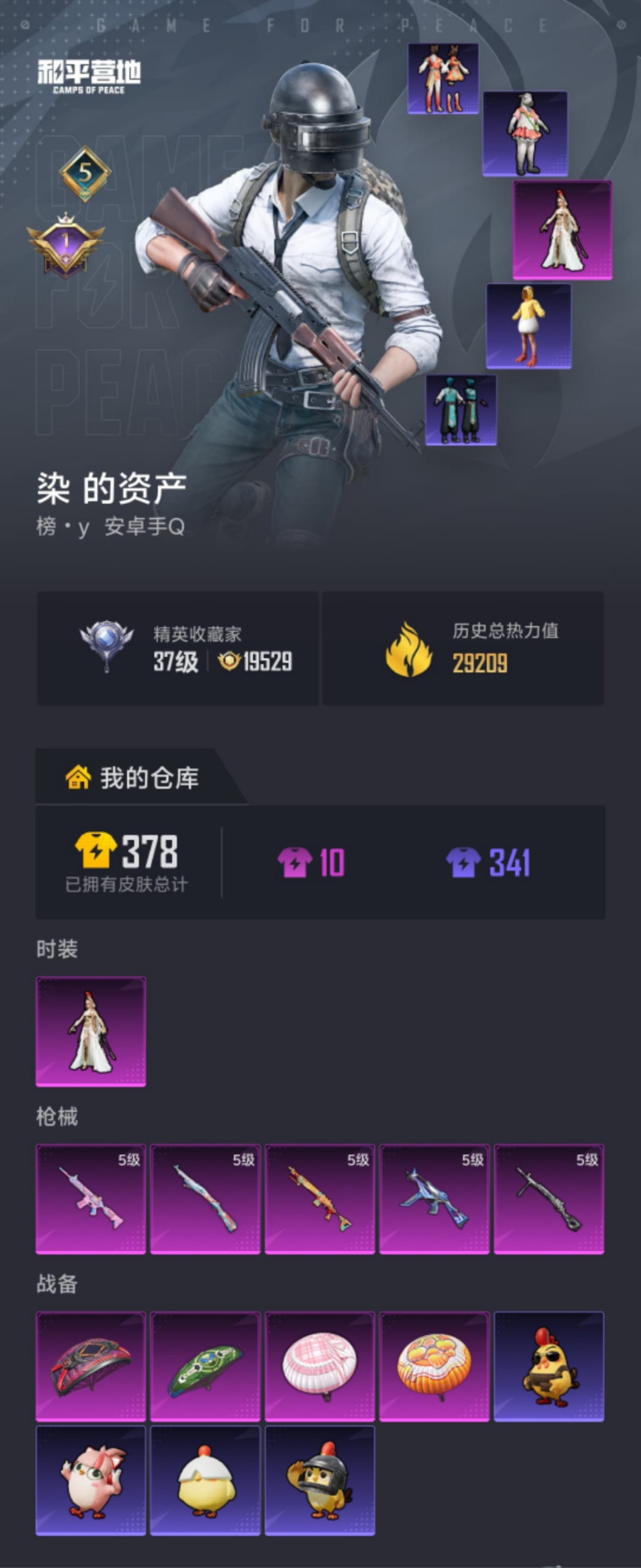
Task: Open the yellow chick outfit preview near the character
Action: pos(528,324)
